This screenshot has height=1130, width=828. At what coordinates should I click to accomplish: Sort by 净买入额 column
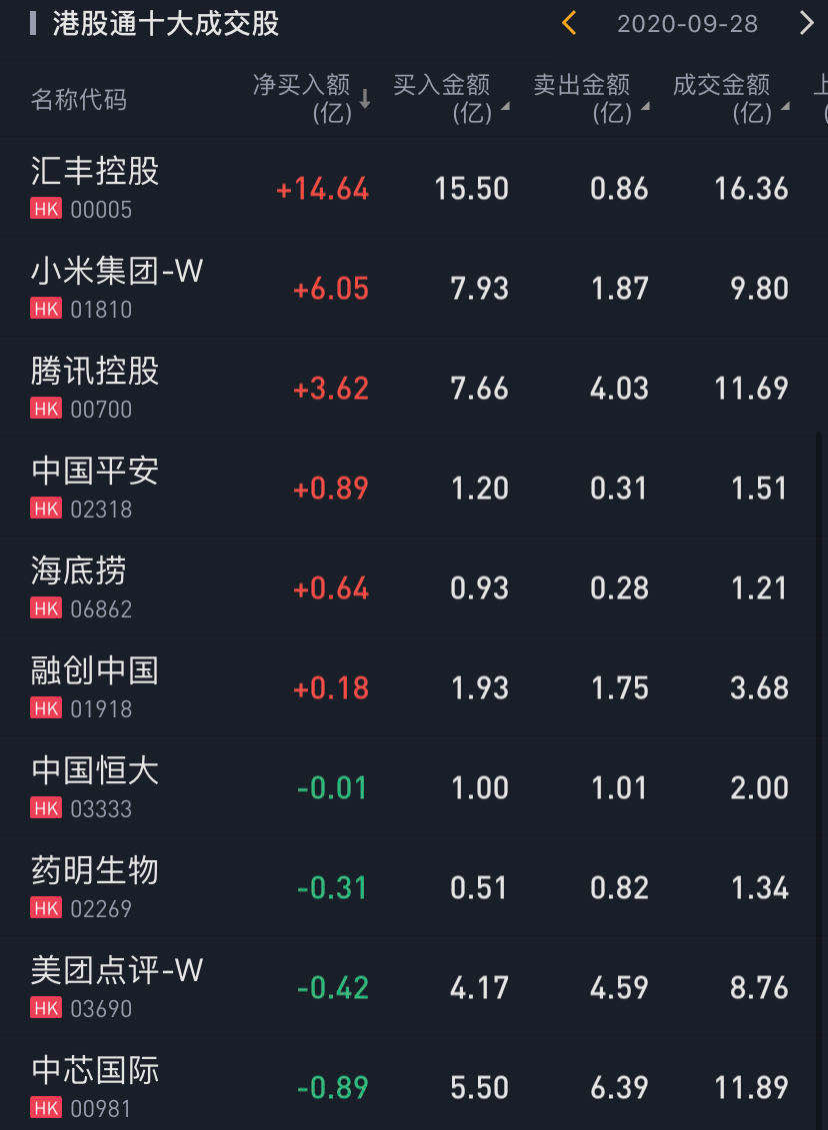click(x=310, y=98)
